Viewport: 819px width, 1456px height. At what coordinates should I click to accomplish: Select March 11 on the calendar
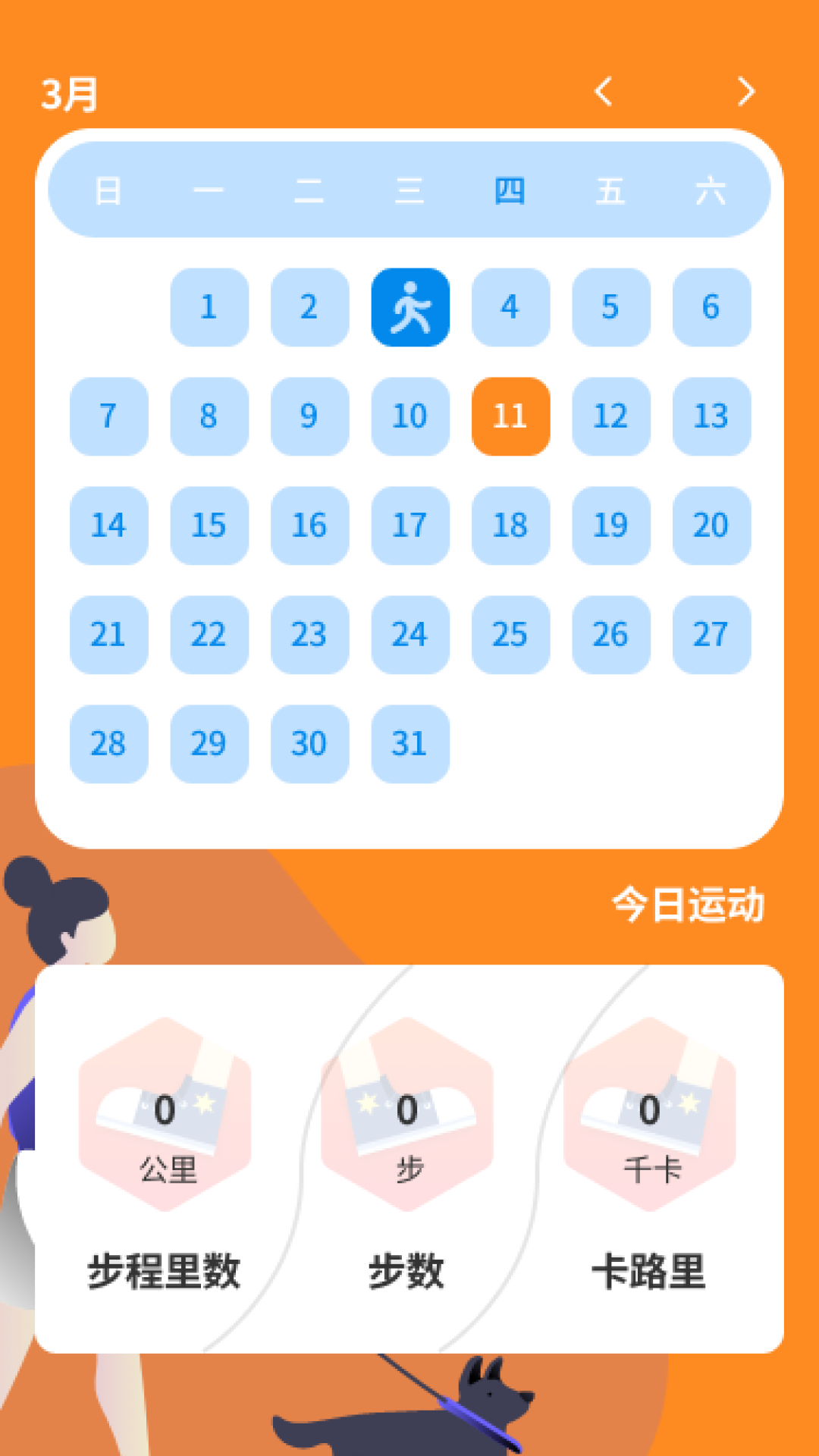click(x=510, y=416)
